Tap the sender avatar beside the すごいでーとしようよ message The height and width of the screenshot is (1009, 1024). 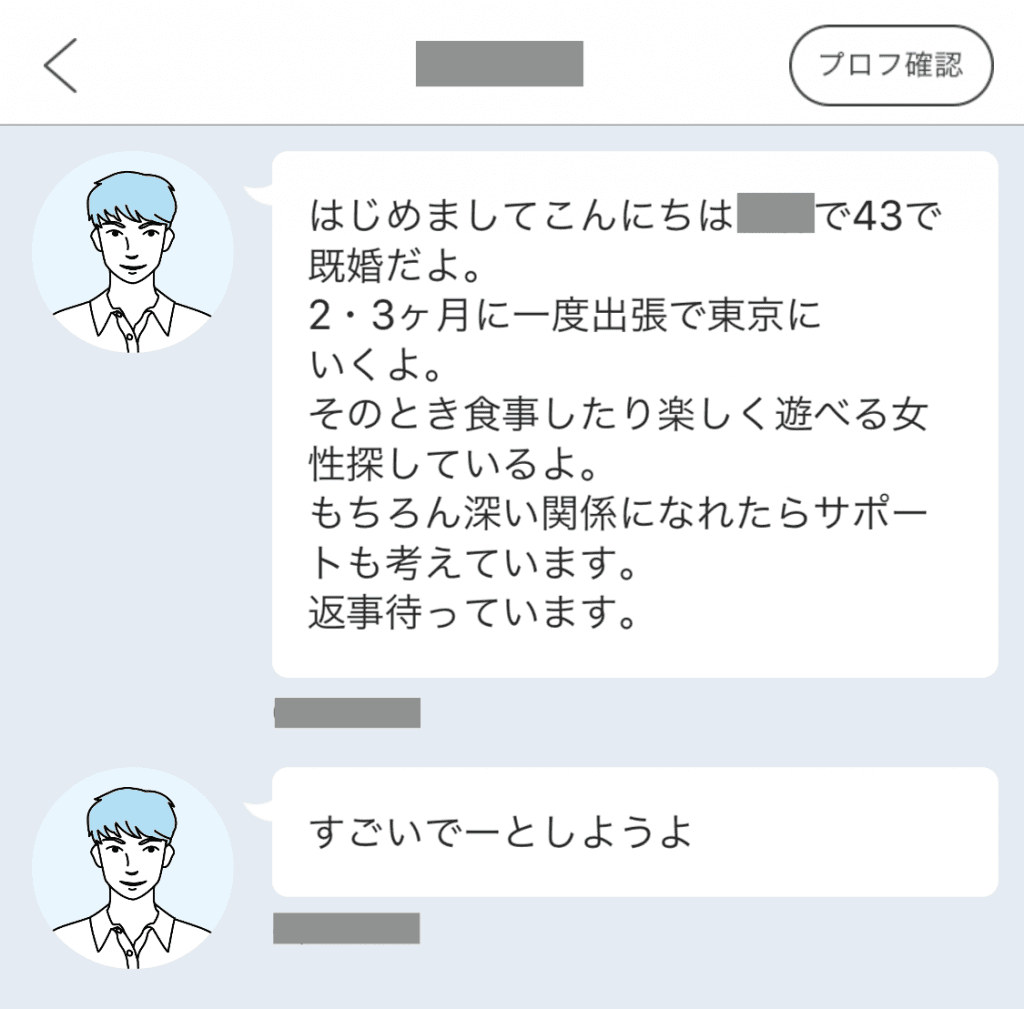tap(133, 868)
